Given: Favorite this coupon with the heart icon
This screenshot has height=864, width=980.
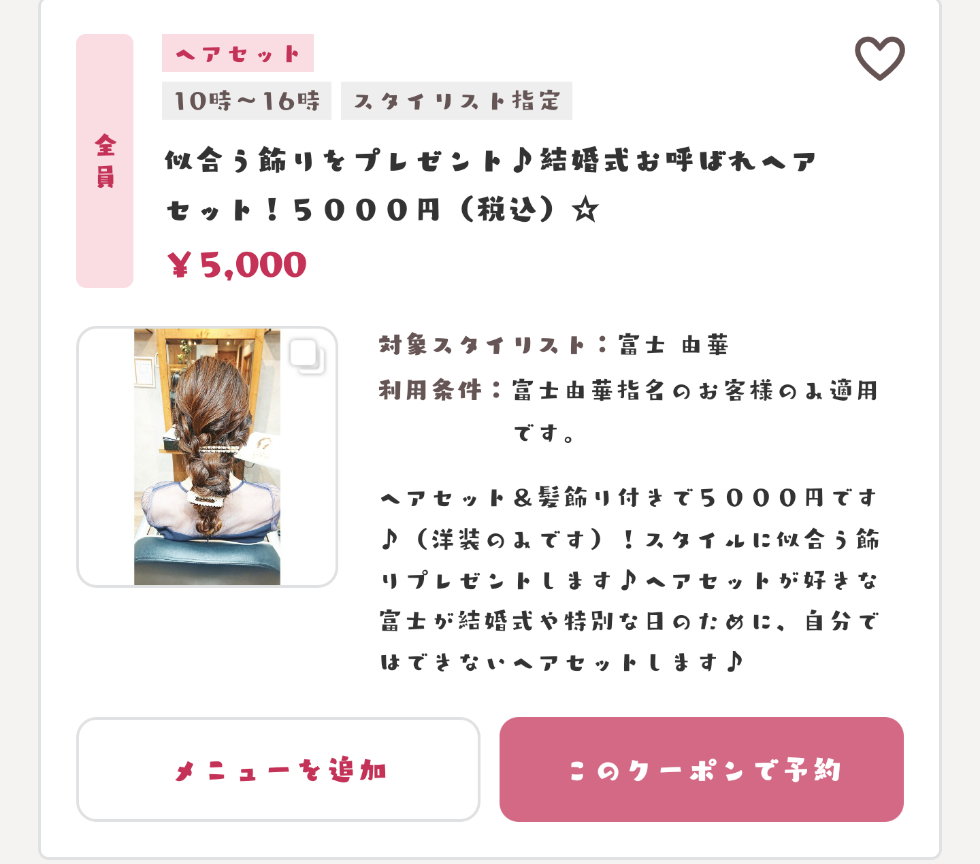Looking at the screenshot, I should (x=879, y=58).
